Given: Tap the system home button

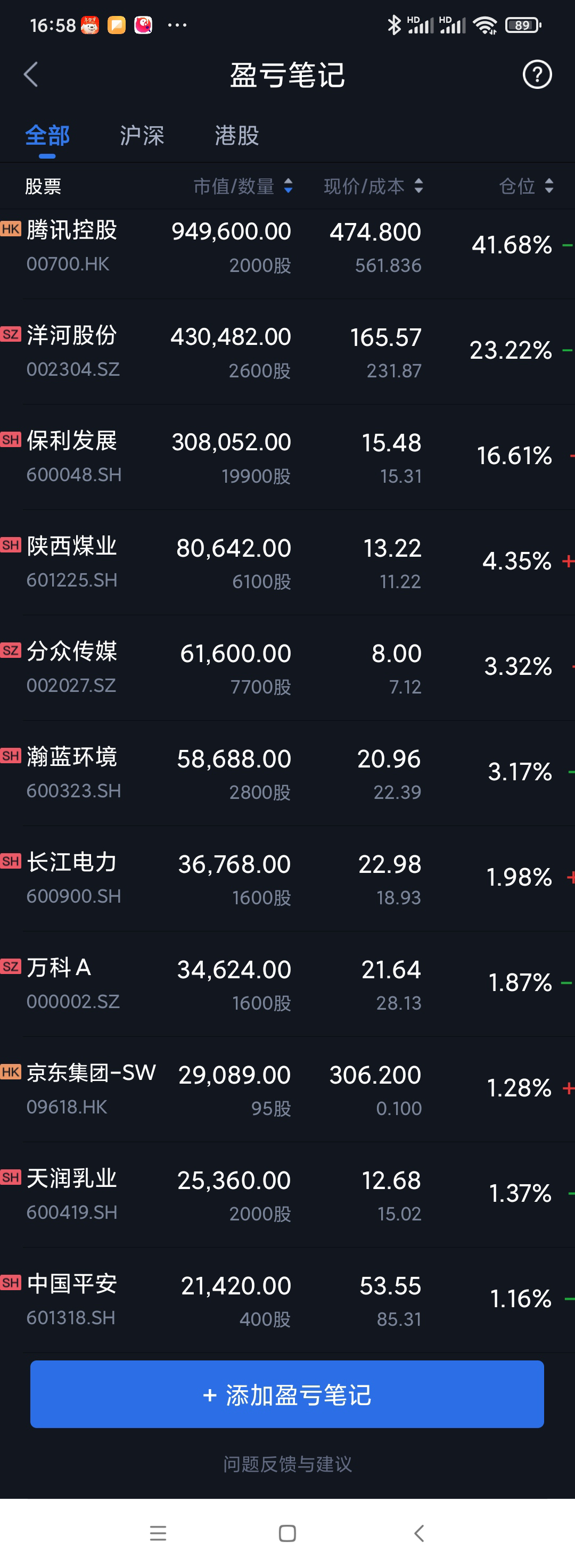Looking at the screenshot, I should (287, 1533).
